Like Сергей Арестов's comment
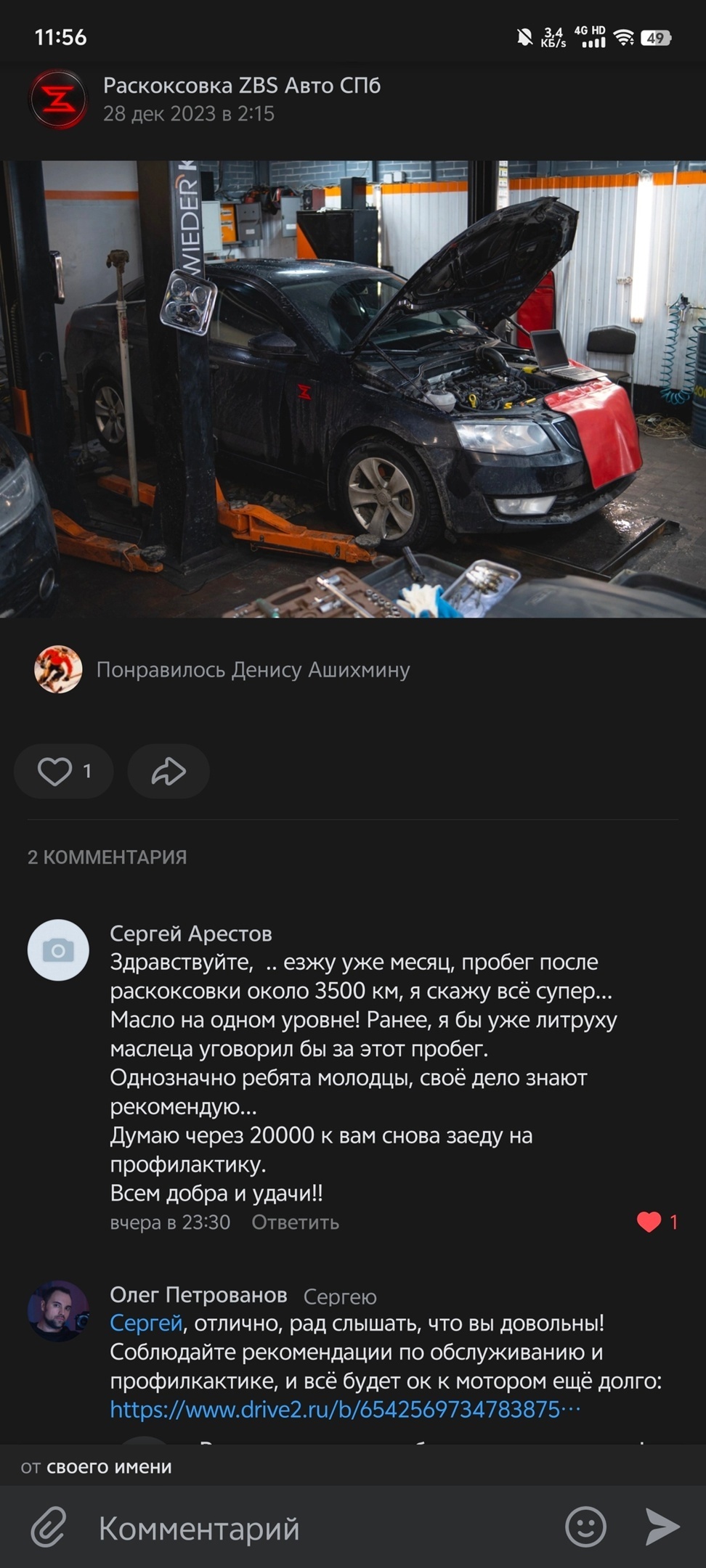This screenshot has width=706, height=1568. pyautogui.click(x=649, y=1222)
